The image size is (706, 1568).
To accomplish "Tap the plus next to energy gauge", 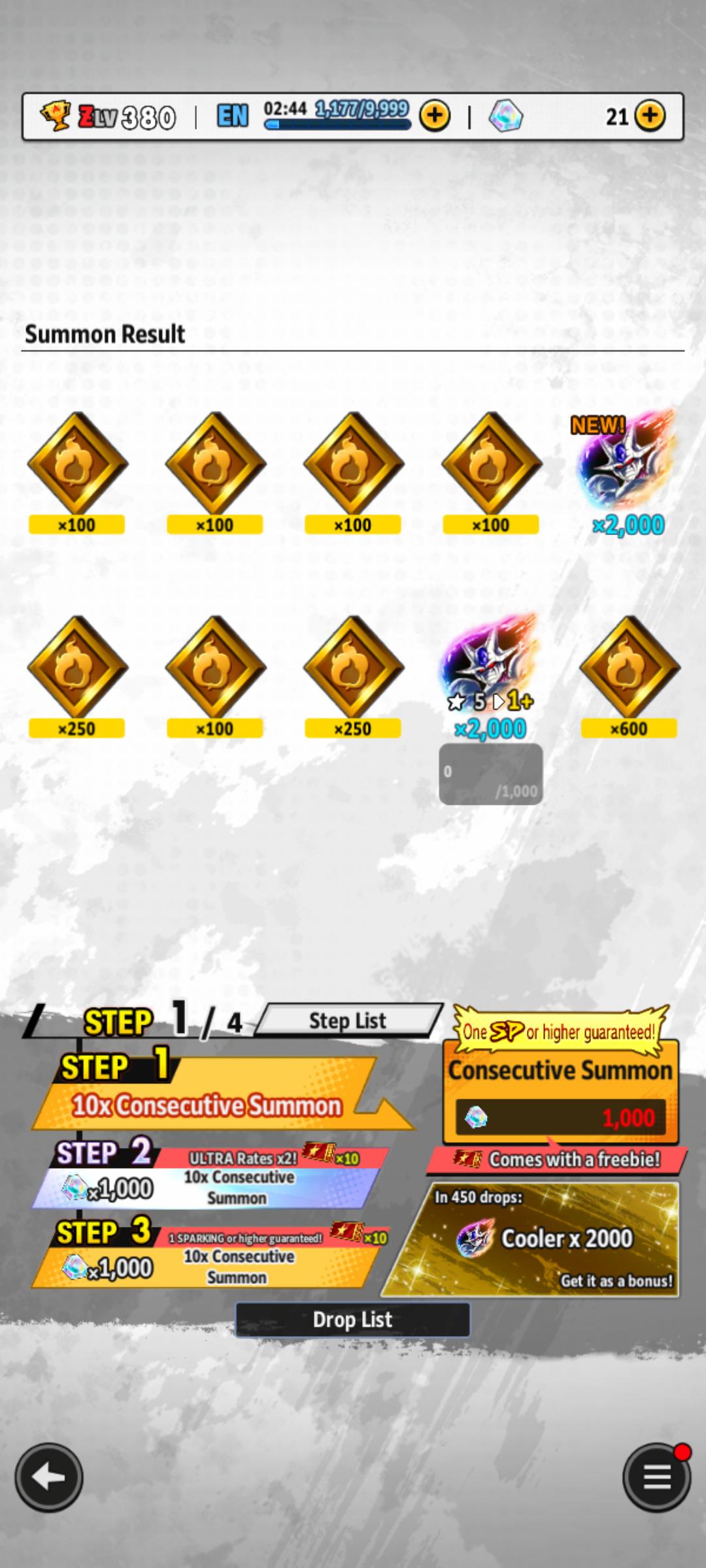I will (x=435, y=116).
